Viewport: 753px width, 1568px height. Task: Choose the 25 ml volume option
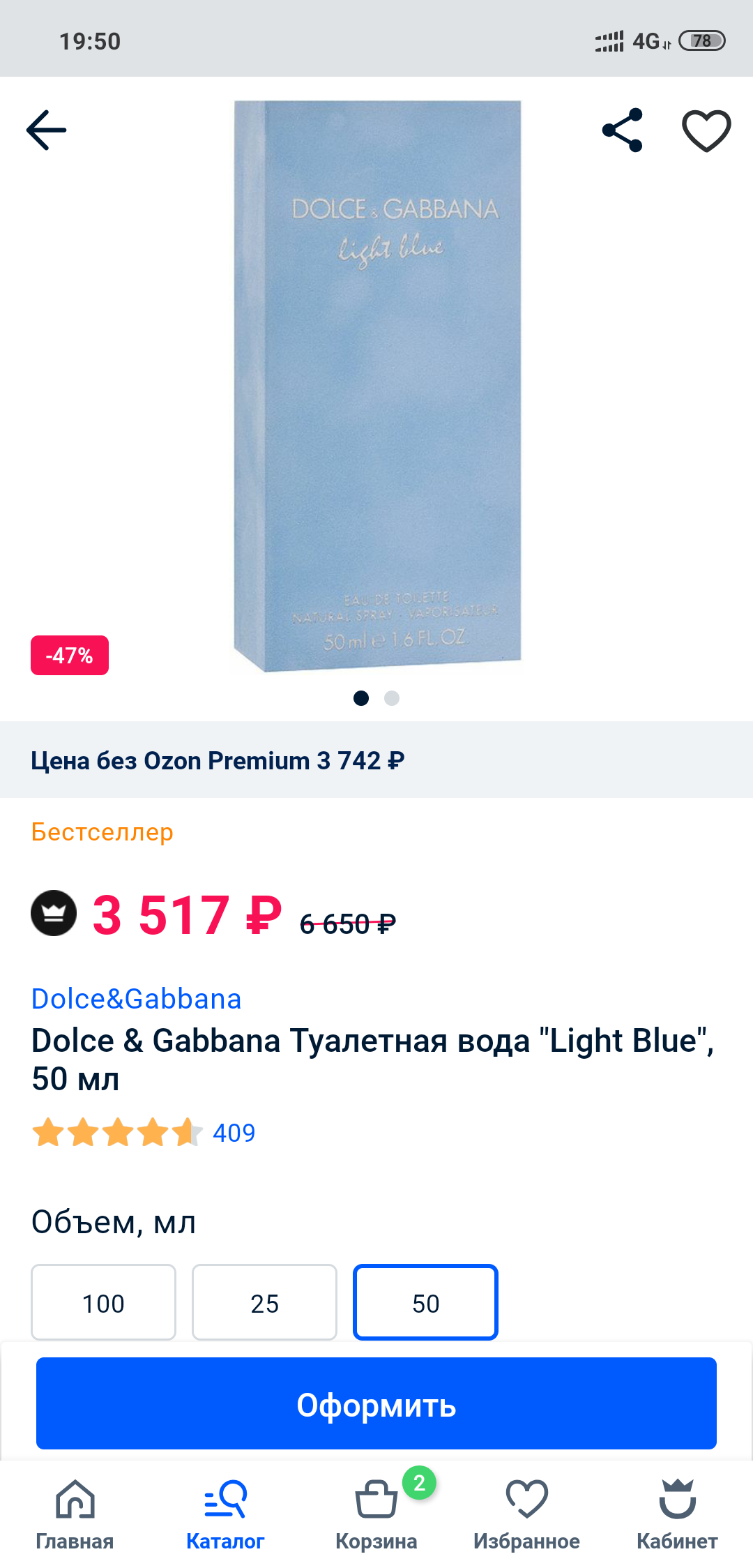(x=264, y=1302)
